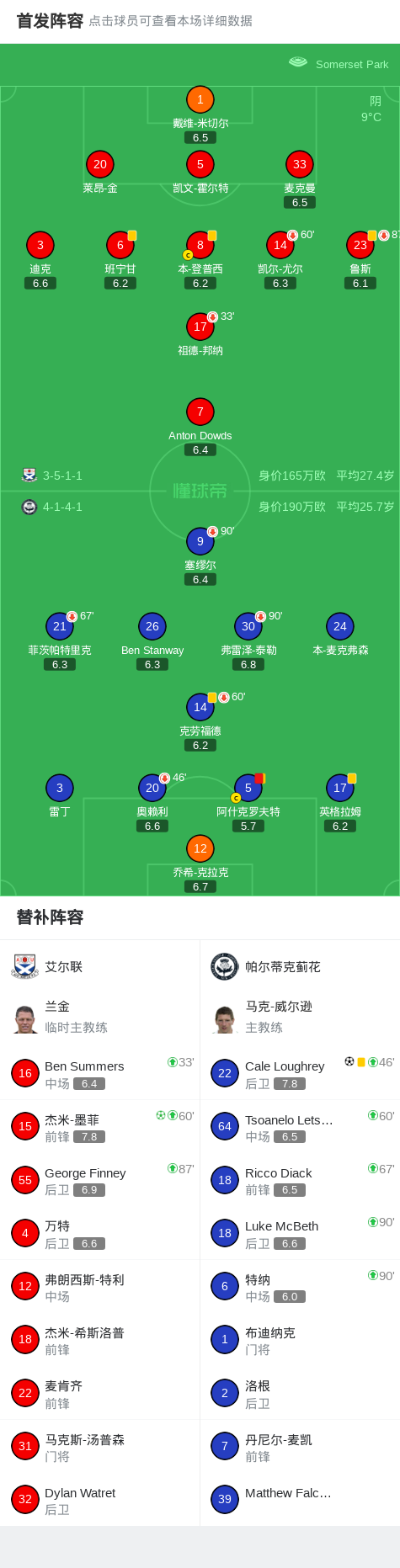Open Cale Loughrey substitute row

(300, 1073)
